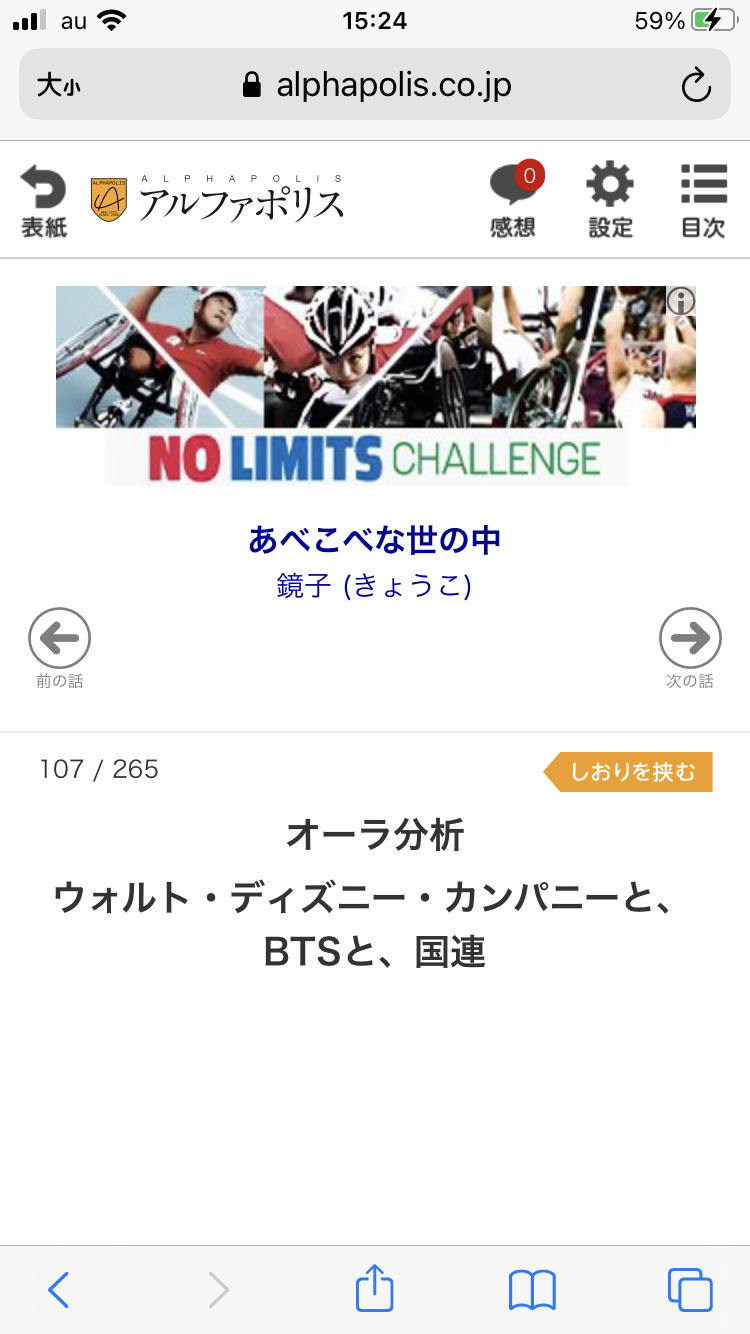
Task: Open the 感想 comments section
Action: point(513,200)
